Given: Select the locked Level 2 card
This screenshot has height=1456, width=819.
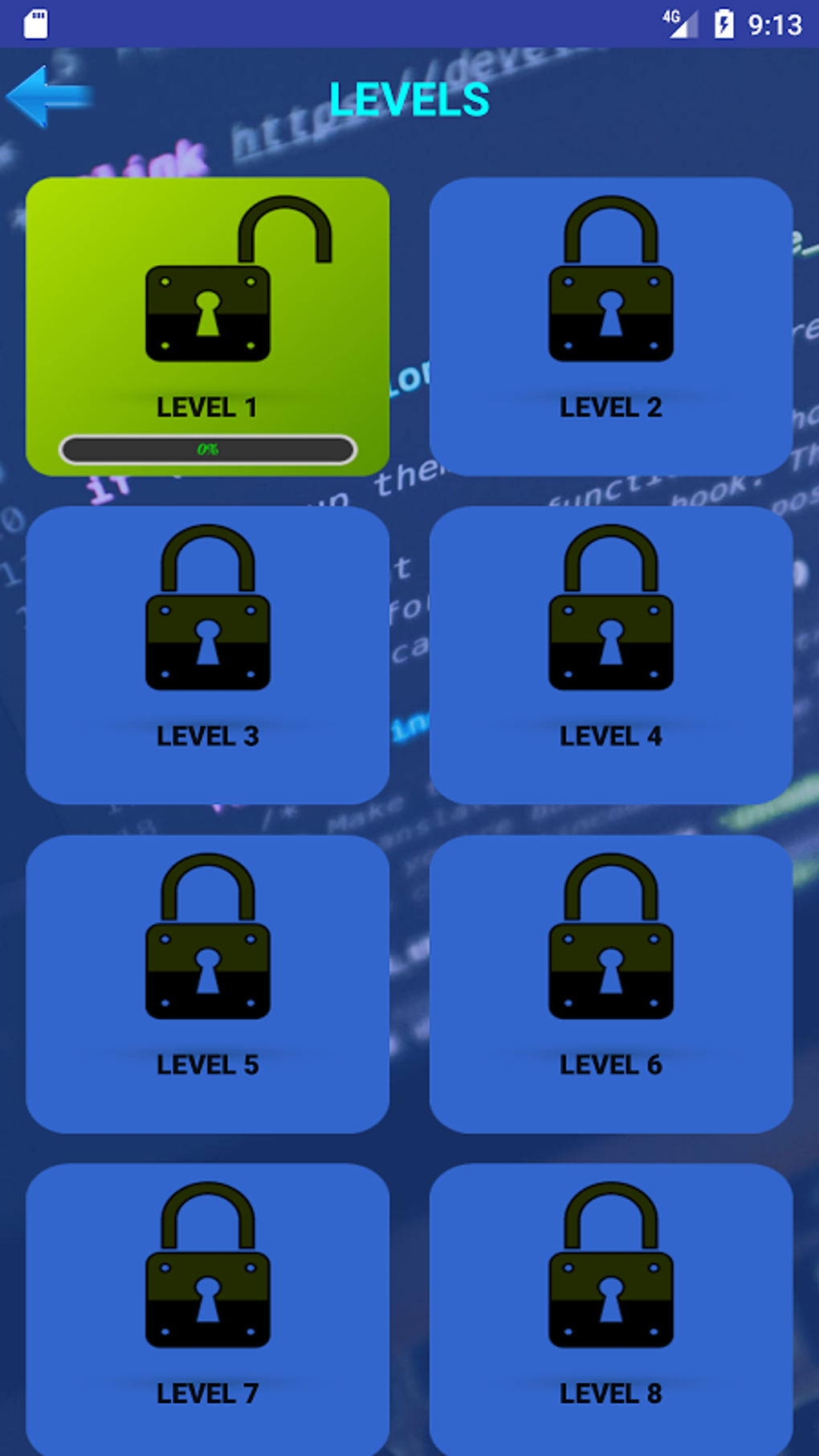Looking at the screenshot, I should tap(610, 325).
